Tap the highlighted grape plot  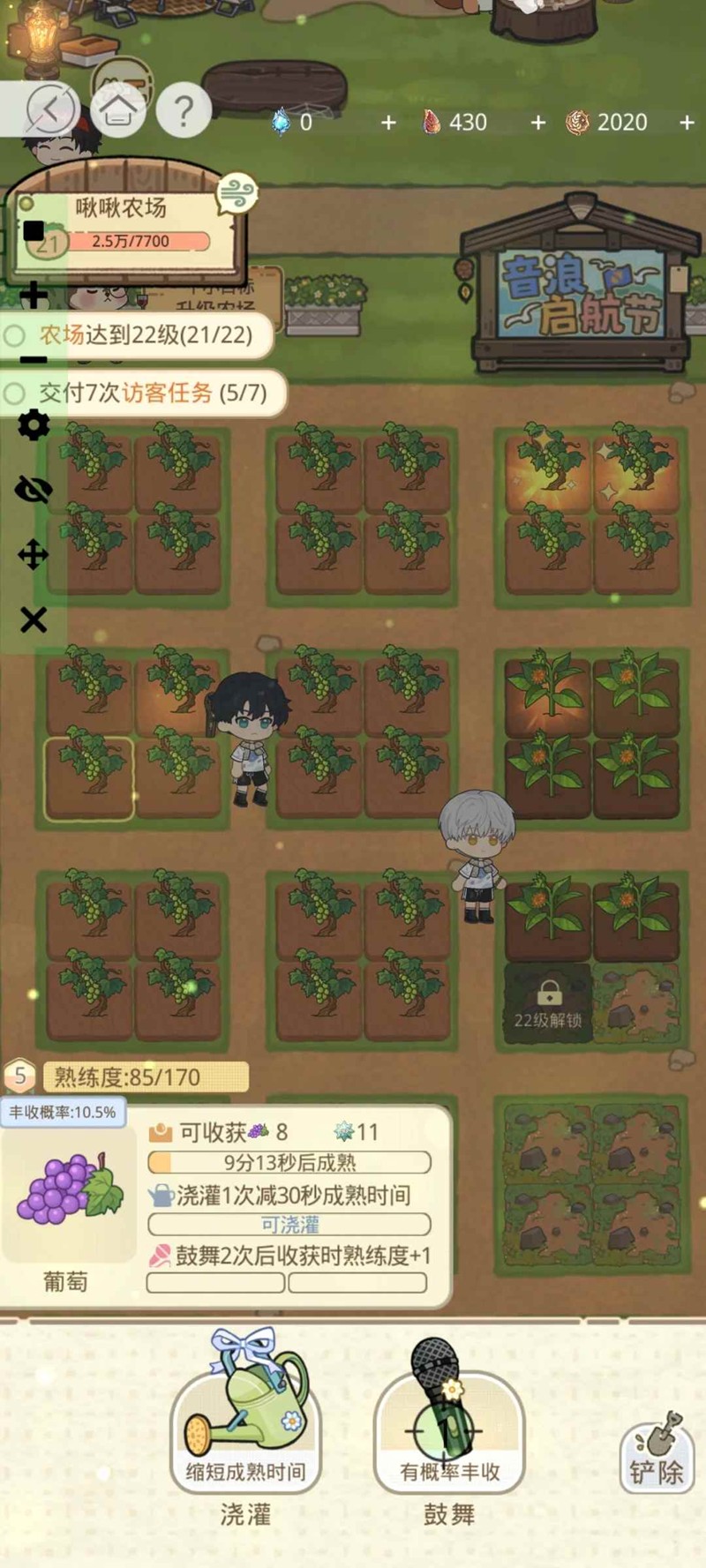point(89,778)
